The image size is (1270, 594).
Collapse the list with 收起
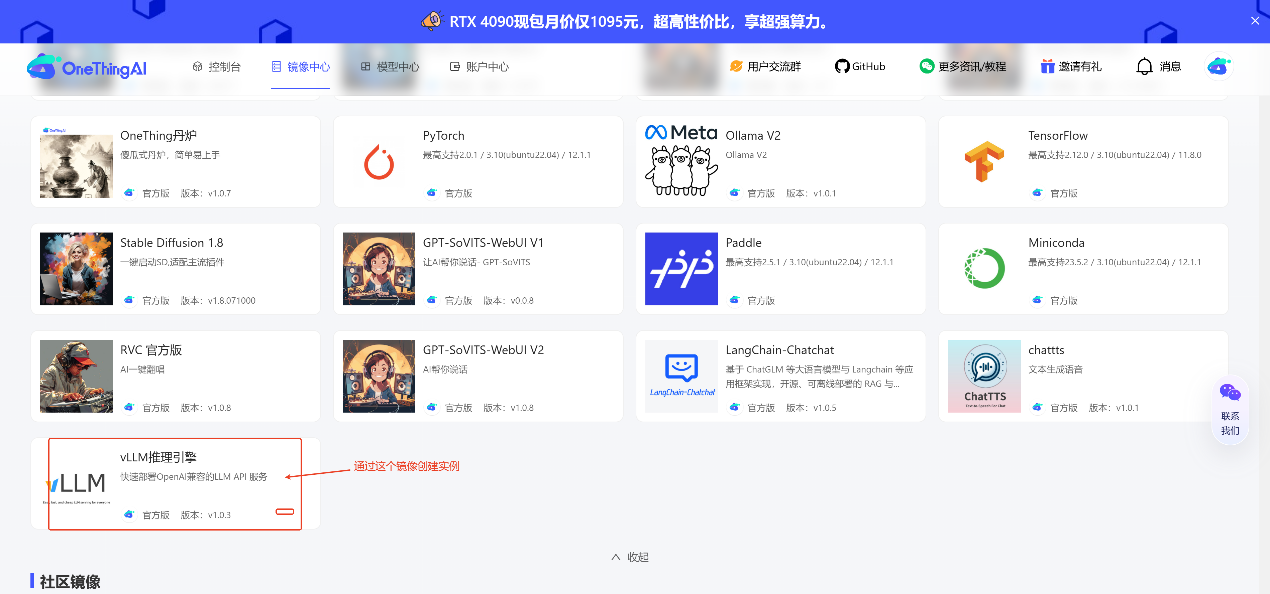click(x=630, y=557)
